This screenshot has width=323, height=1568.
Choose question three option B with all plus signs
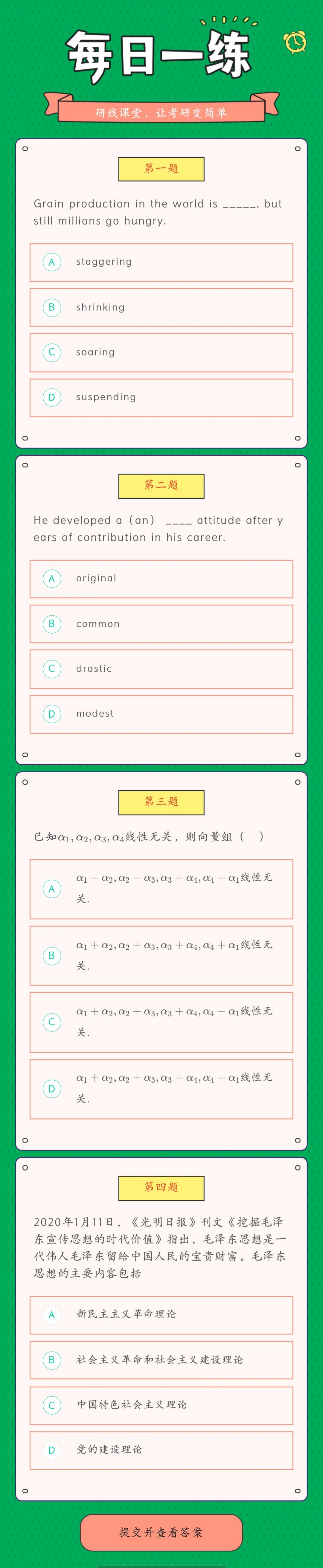pos(161,956)
